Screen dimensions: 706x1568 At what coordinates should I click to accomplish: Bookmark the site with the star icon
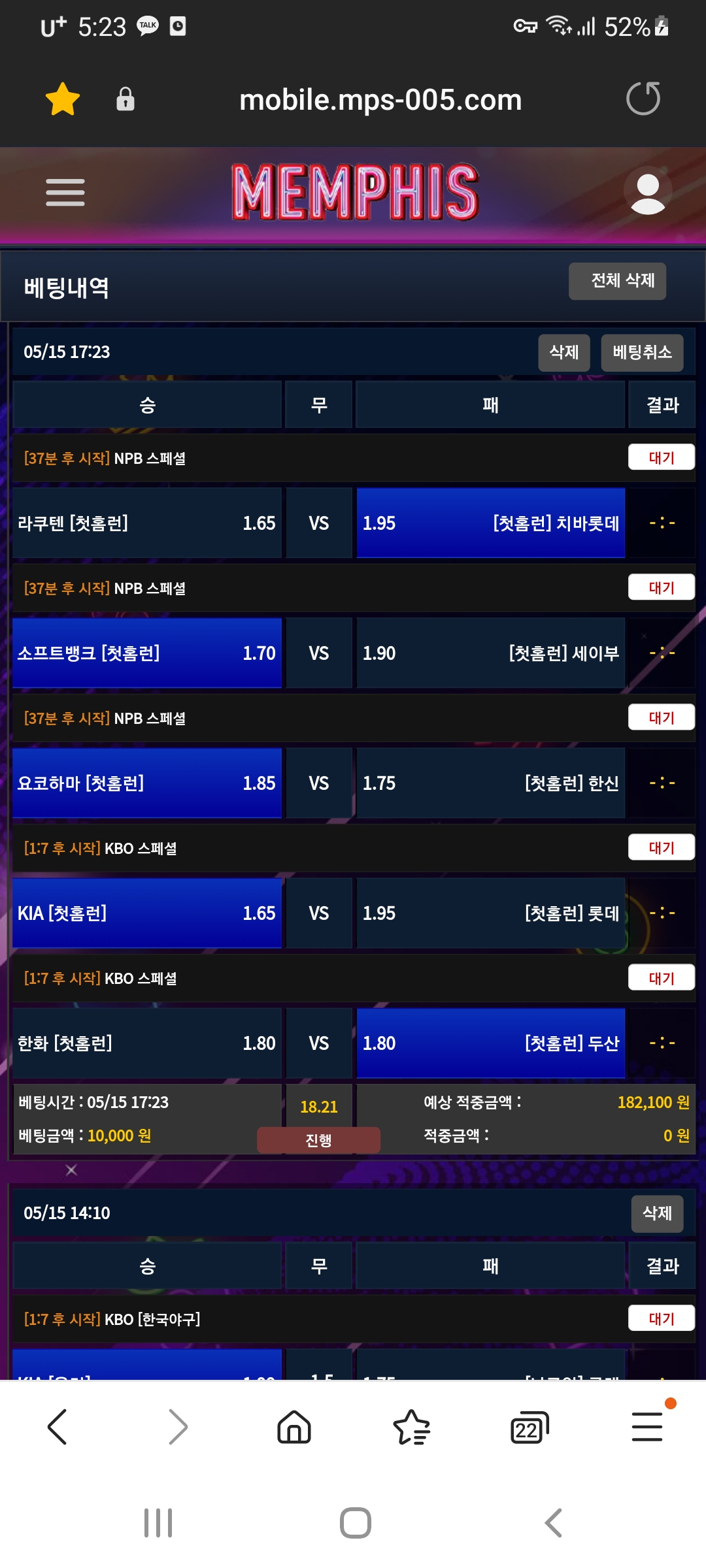[63, 99]
